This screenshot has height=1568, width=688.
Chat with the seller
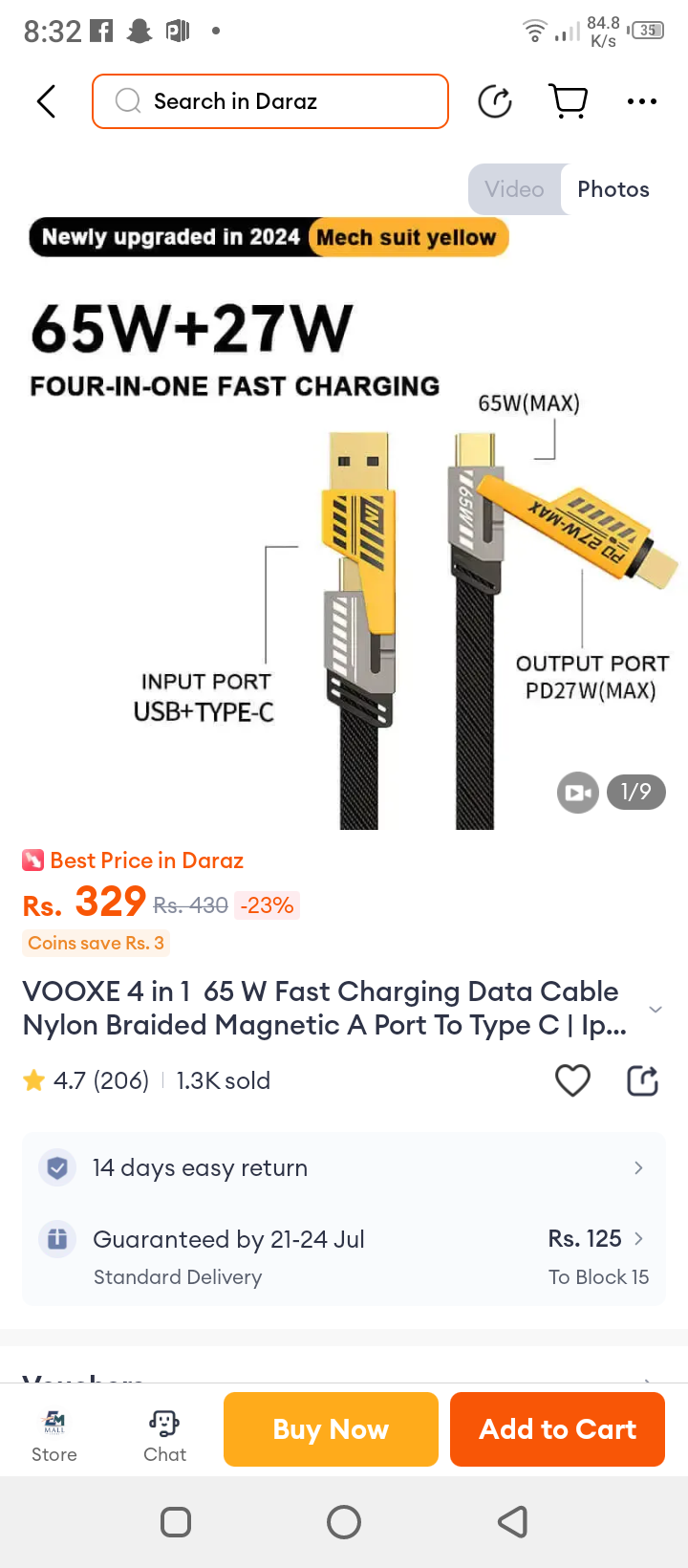click(164, 1434)
